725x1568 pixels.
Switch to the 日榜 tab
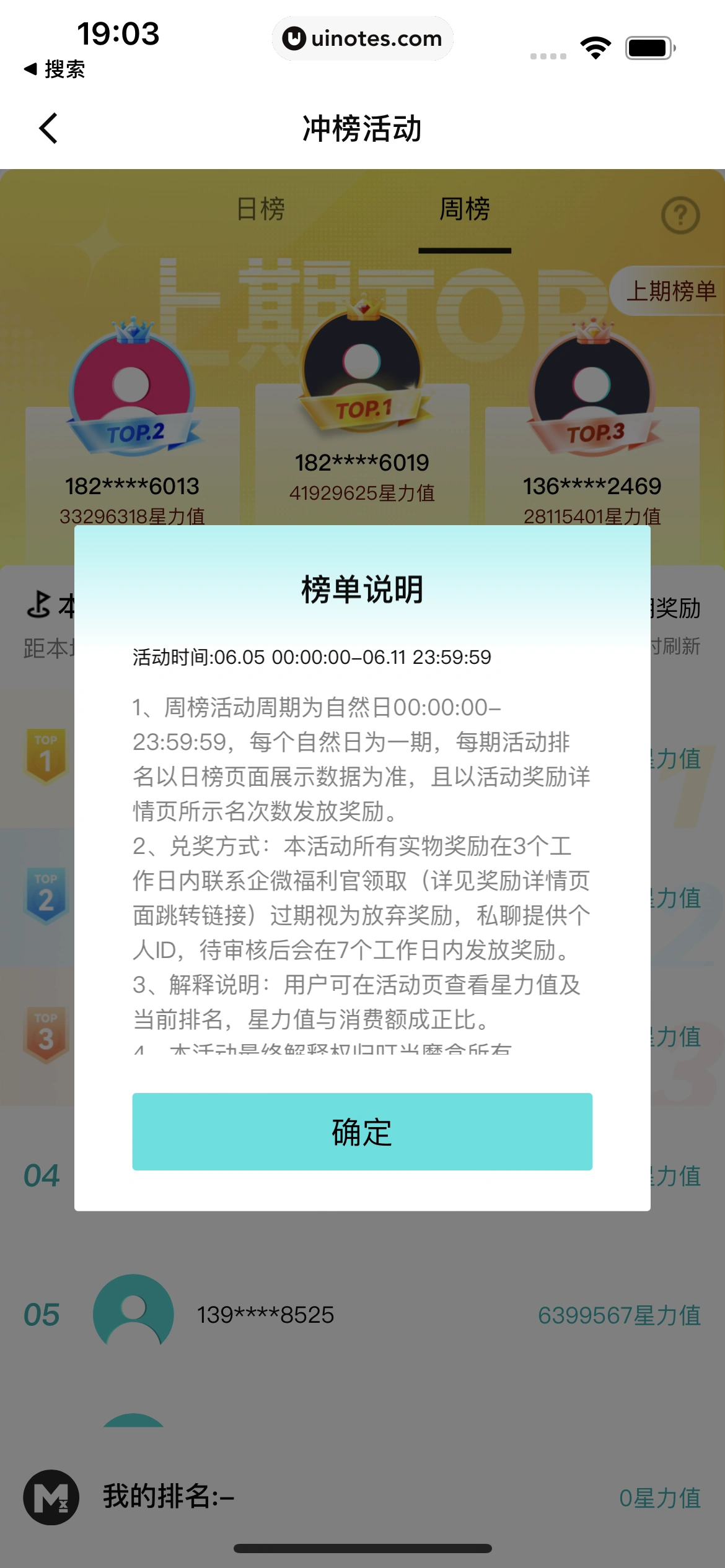tap(260, 209)
